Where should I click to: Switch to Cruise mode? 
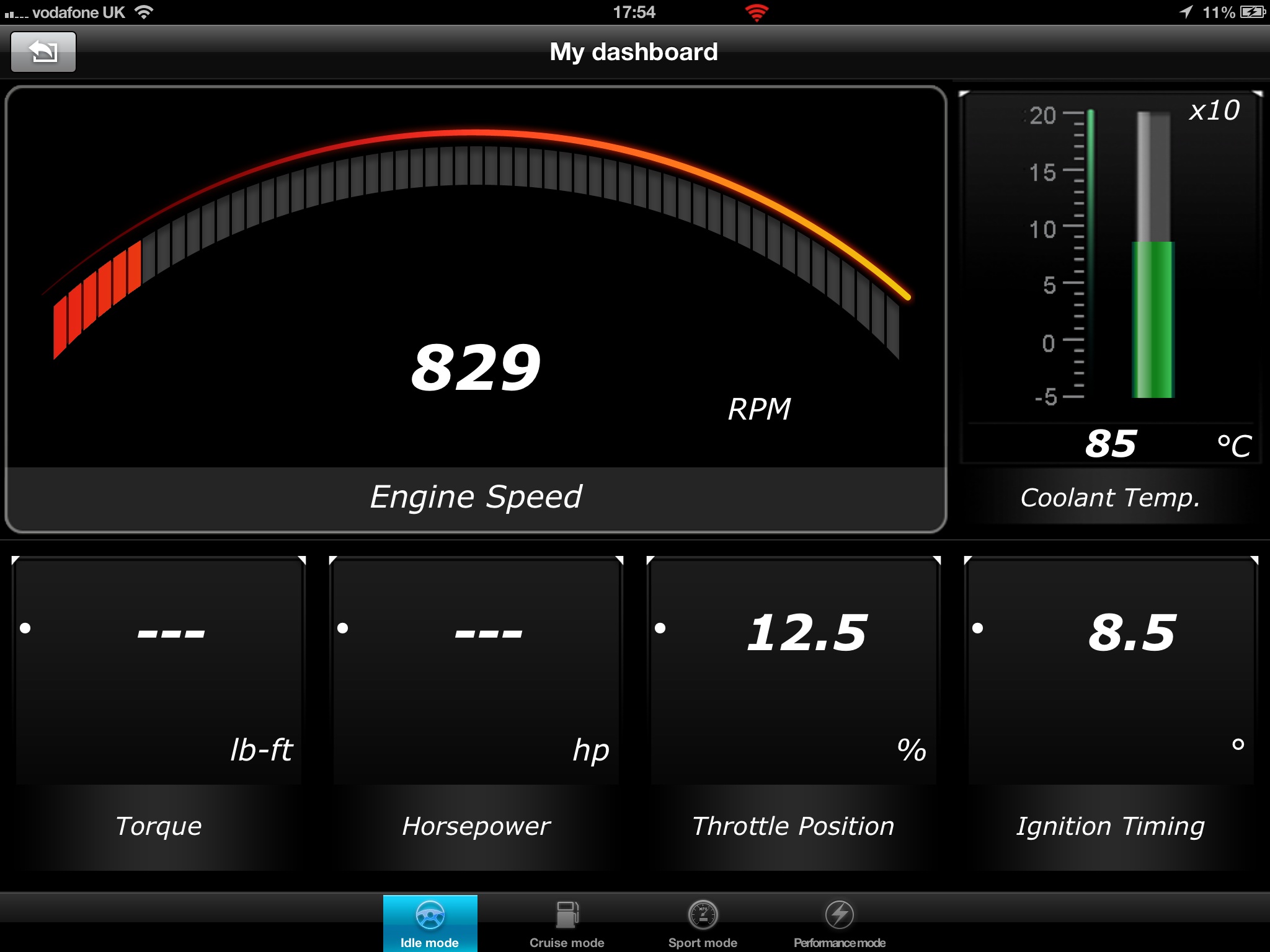(x=567, y=923)
